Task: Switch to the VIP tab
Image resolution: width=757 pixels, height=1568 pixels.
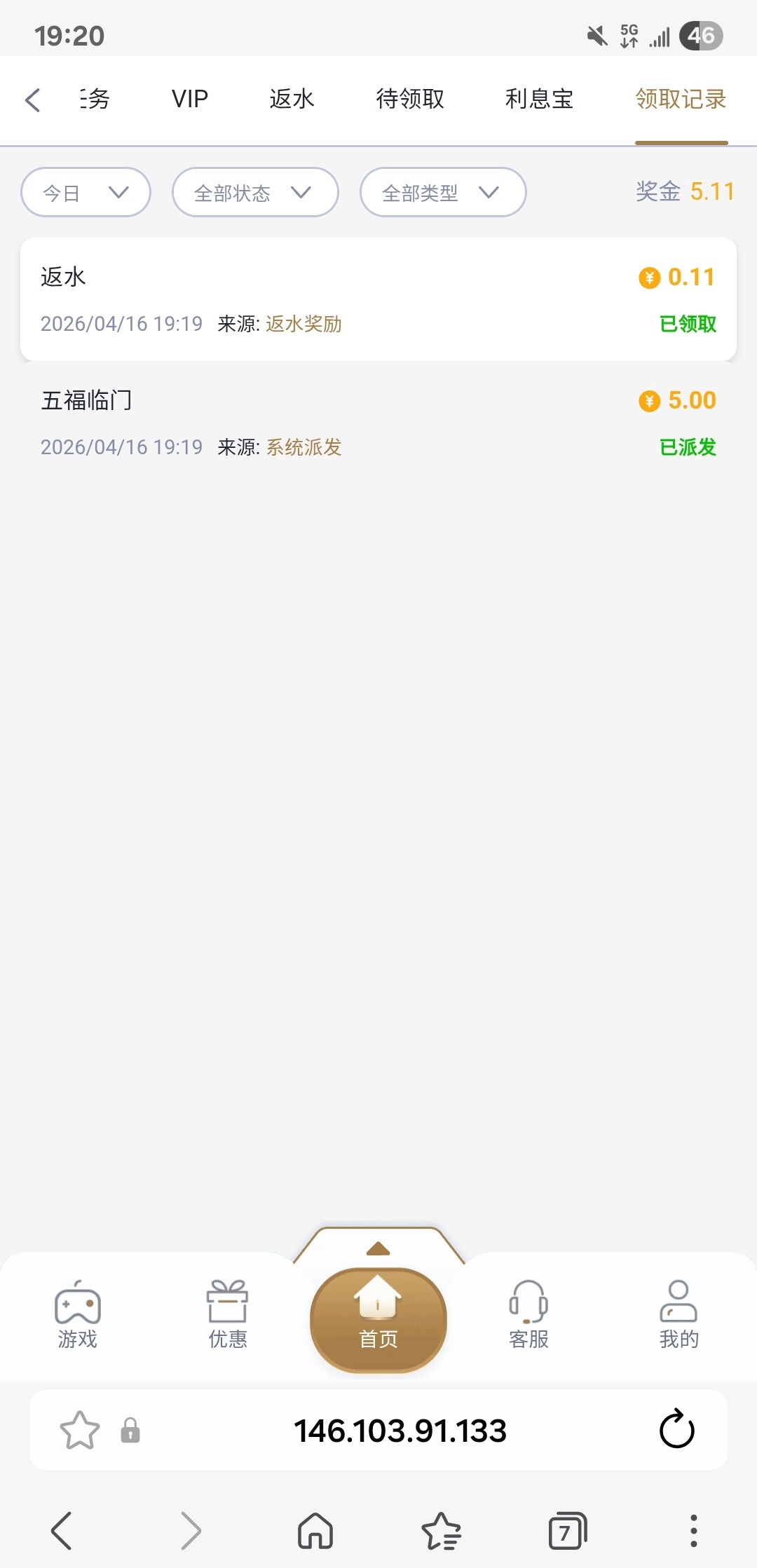Action: (189, 100)
